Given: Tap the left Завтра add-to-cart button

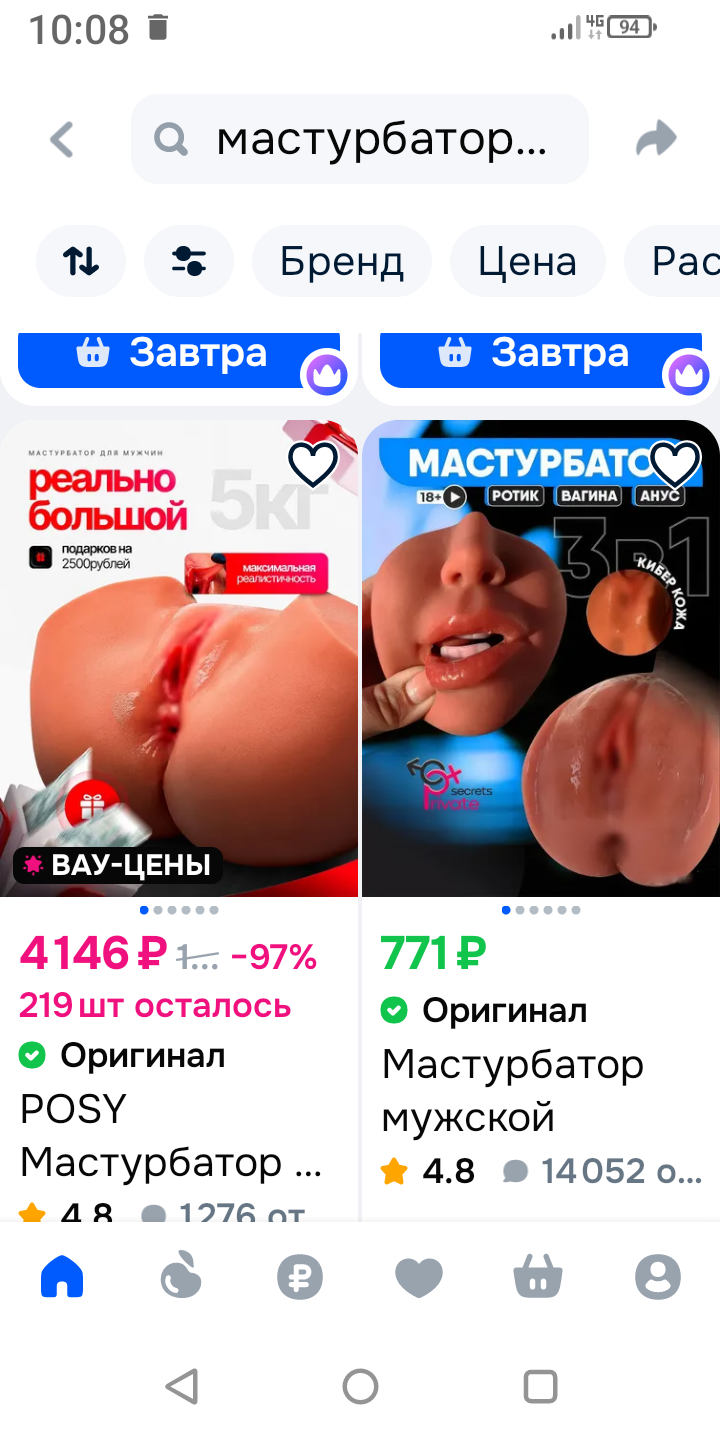Looking at the screenshot, I should 178,356.
